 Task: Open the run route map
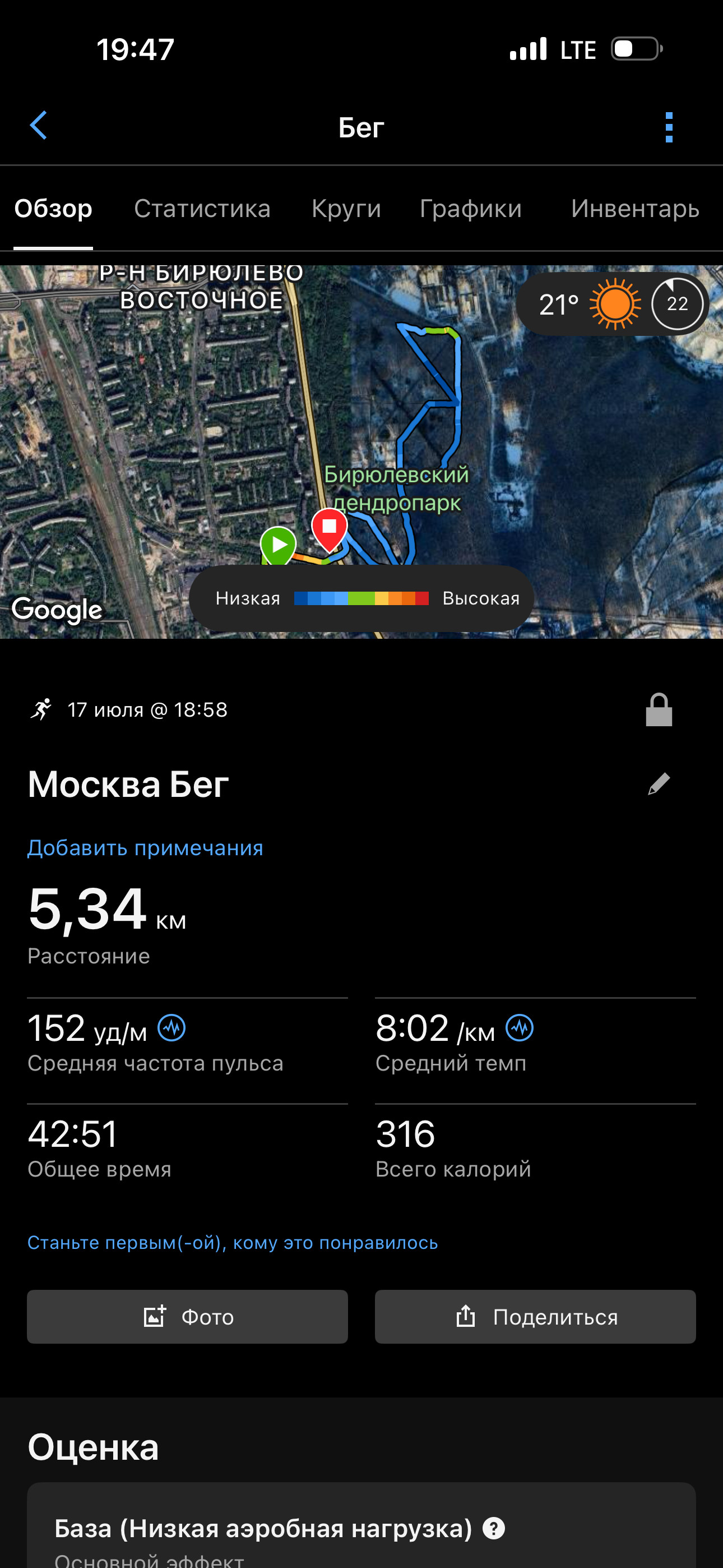(361, 451)
